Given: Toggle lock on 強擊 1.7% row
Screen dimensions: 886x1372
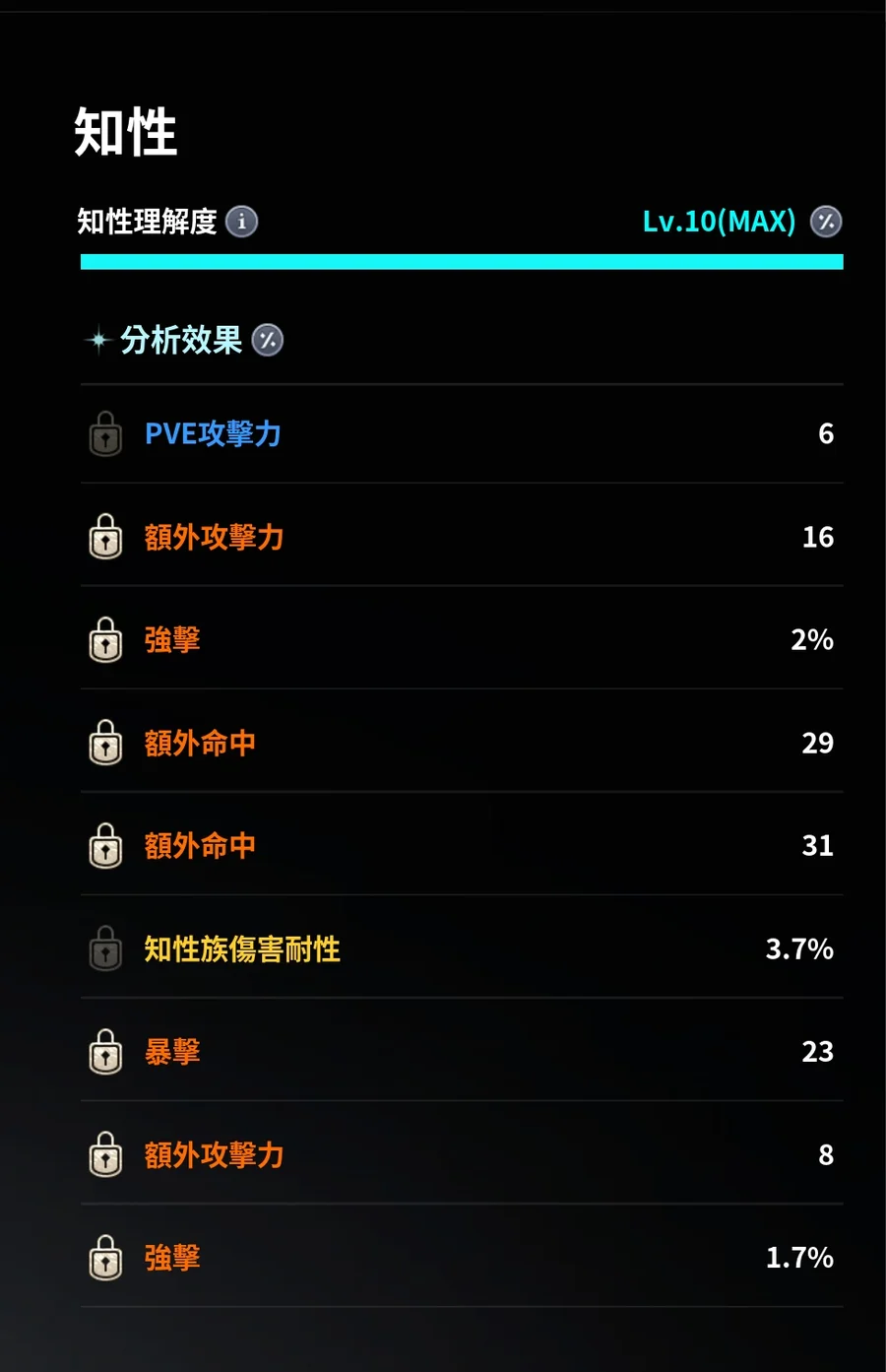Looking at the screenshot, I should tap(105, 1259).
